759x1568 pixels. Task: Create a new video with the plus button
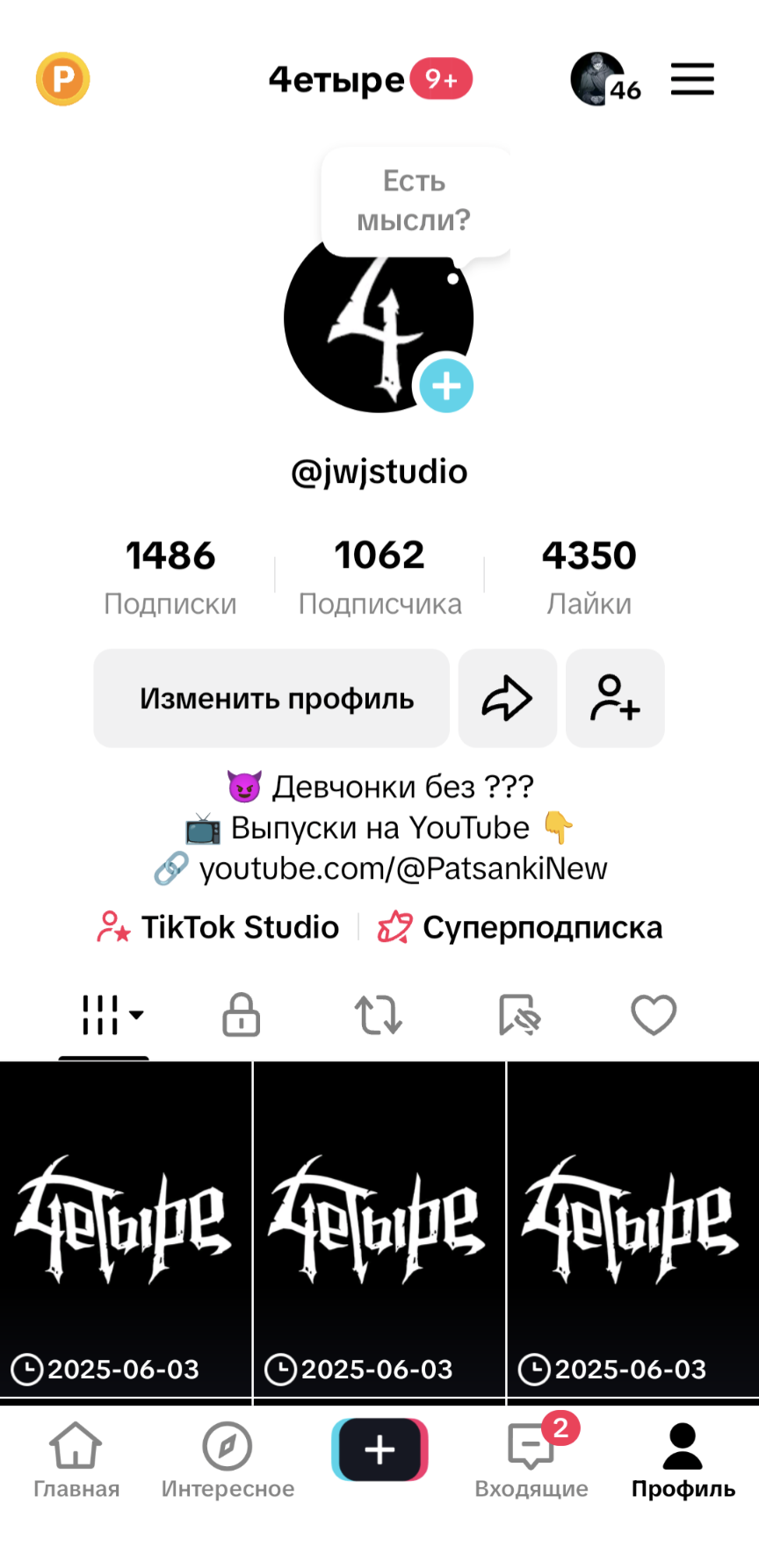click(x=379, y=1449)
